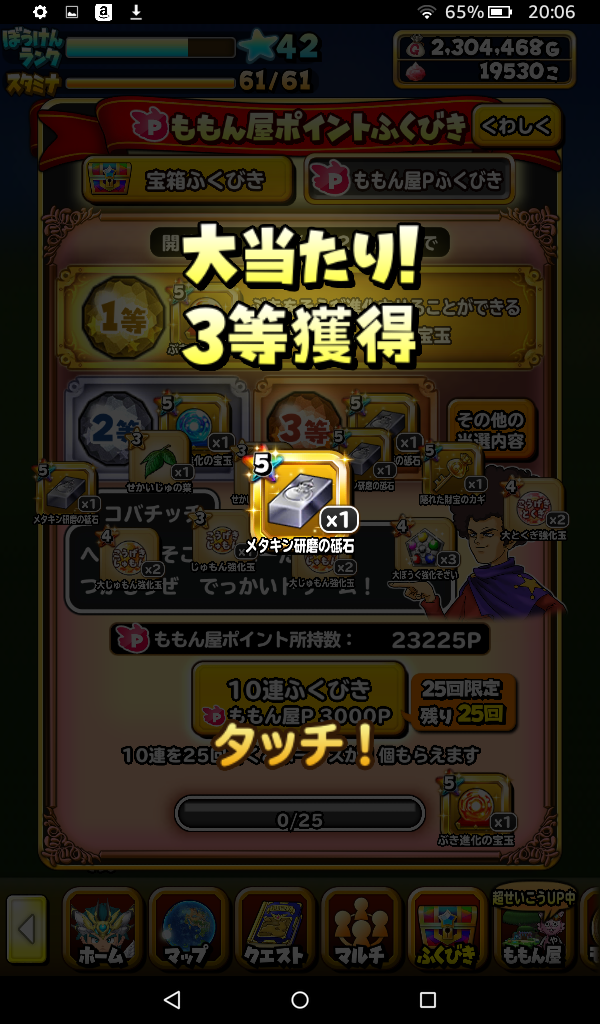Image resolution: width=600 pixels, height=1024 pixels.
Task: View その他の当選内容 prize list
Action: tap(491, 429)
